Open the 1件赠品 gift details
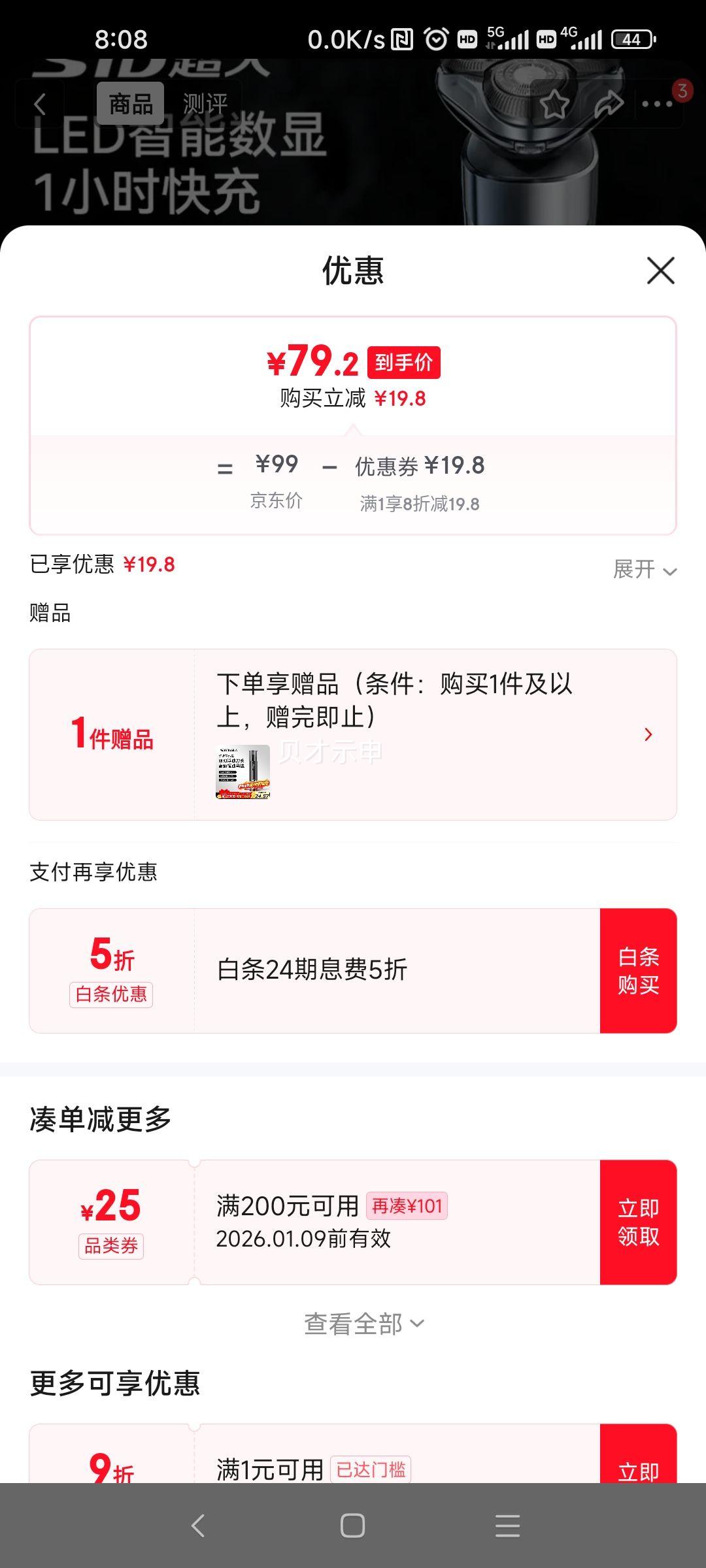 tap(647, 734)
